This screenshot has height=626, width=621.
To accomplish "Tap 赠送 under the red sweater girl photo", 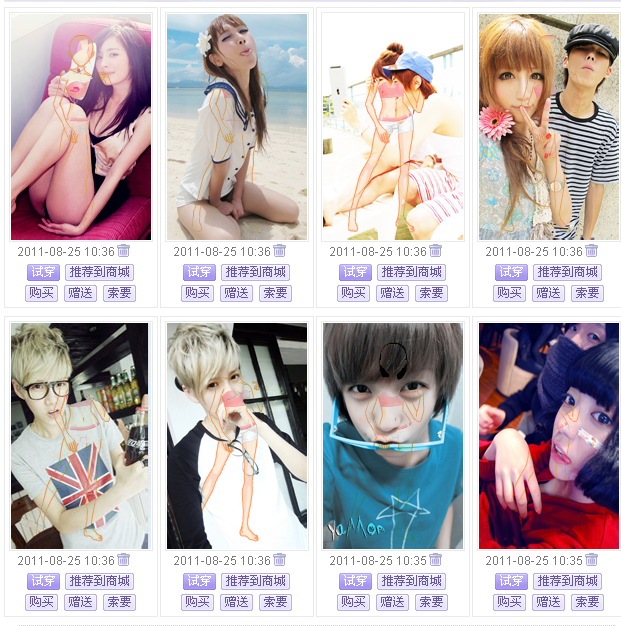I will (x=548, y=602).
